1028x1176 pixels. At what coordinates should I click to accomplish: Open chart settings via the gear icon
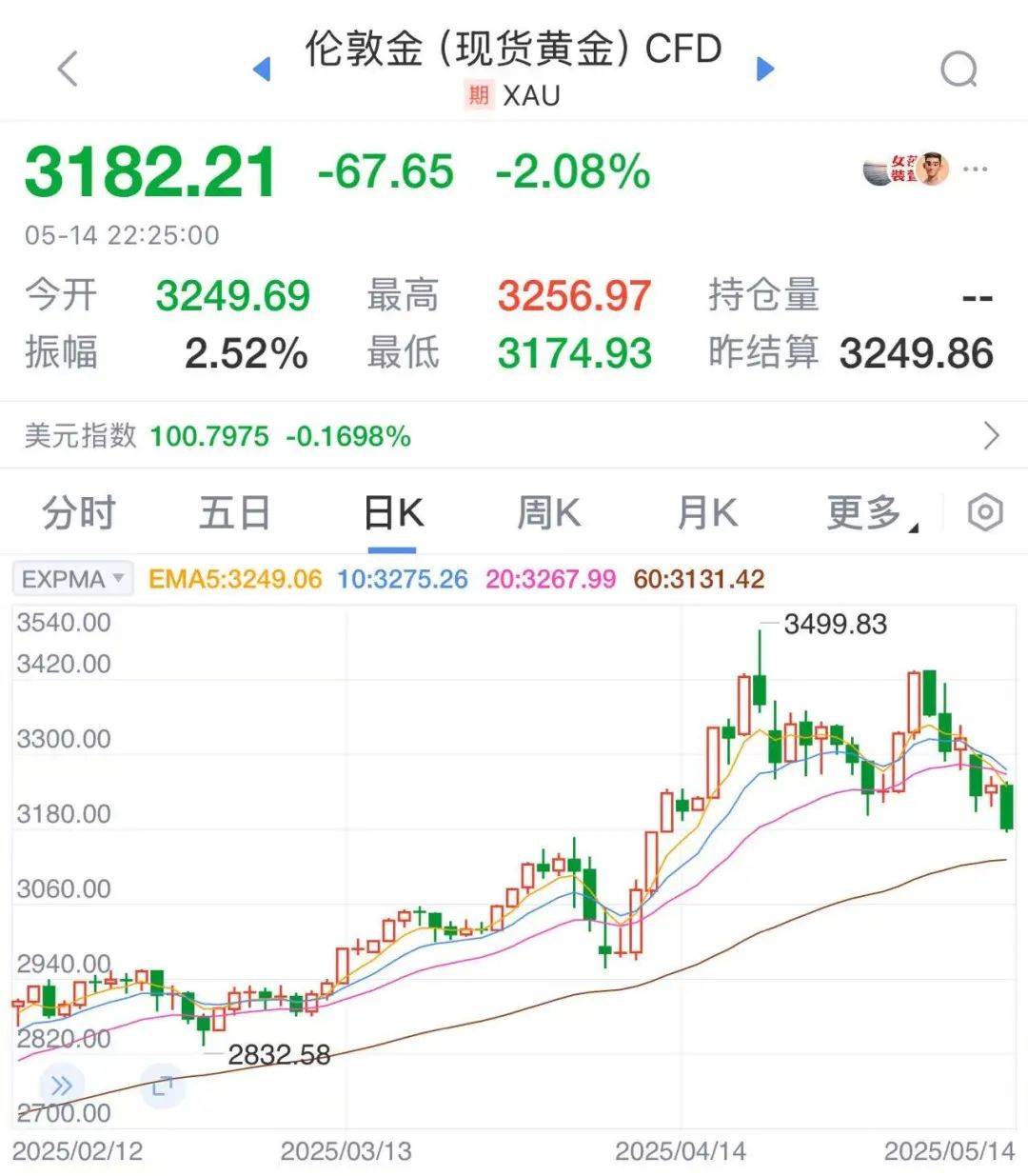click(984, 511)
